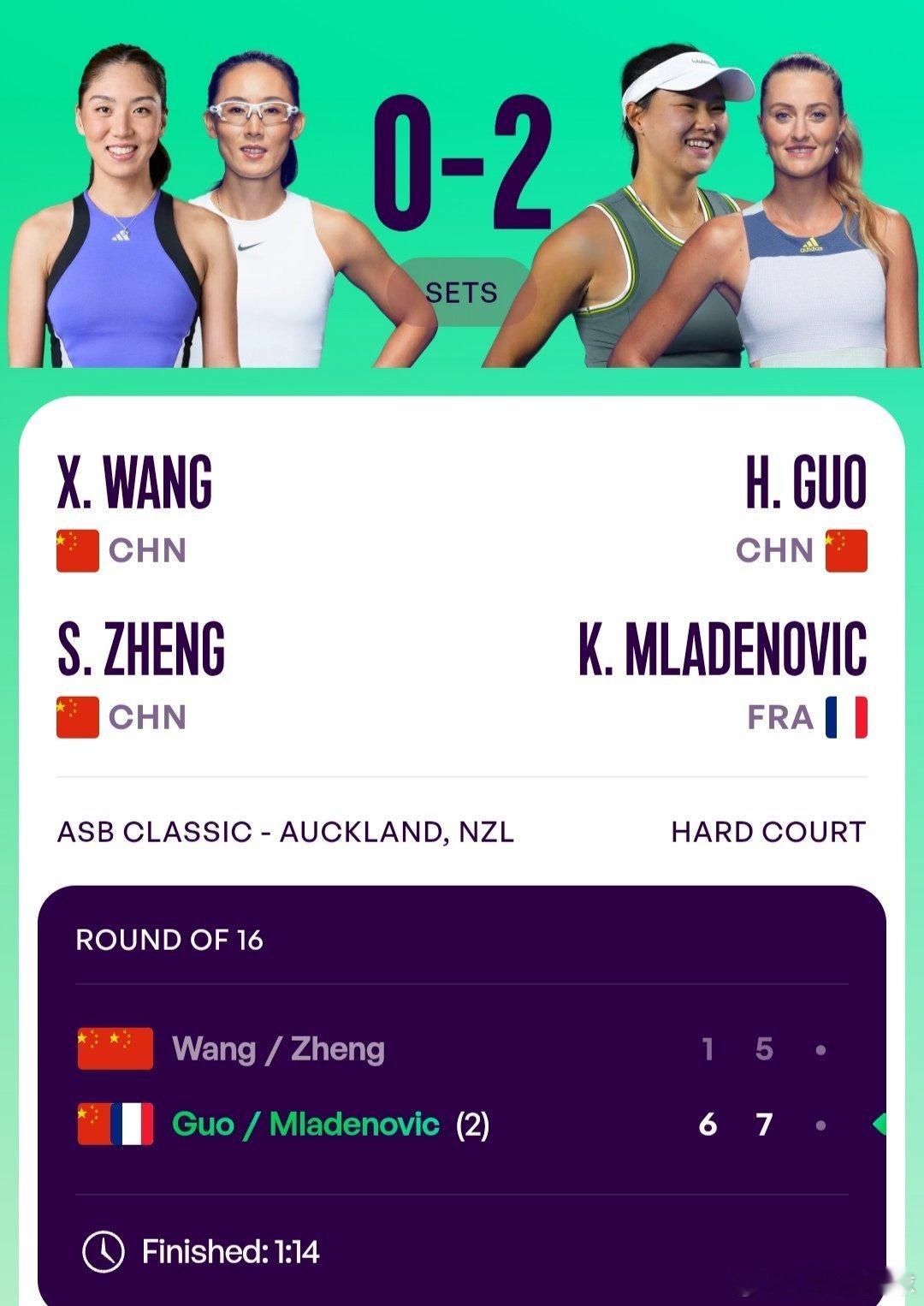Click the China flag next to H. GUO
This screenshot has width=924, height=1306.
845,551
